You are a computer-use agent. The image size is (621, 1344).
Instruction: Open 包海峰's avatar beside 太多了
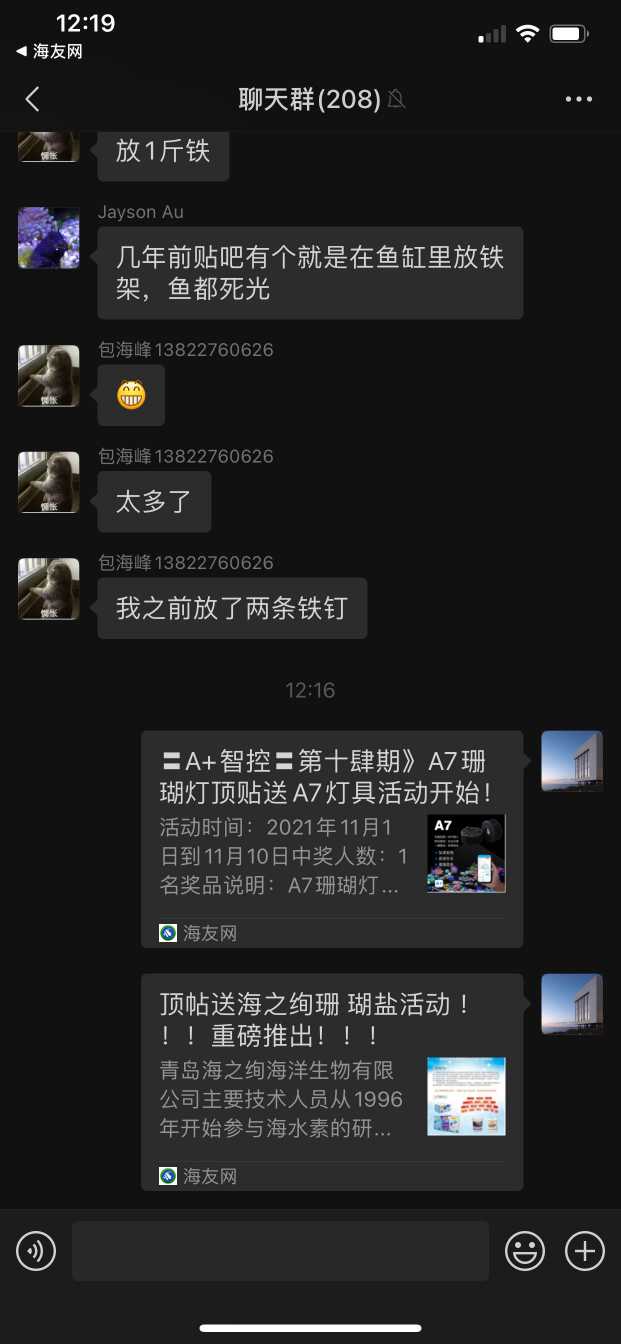point(49,482)
